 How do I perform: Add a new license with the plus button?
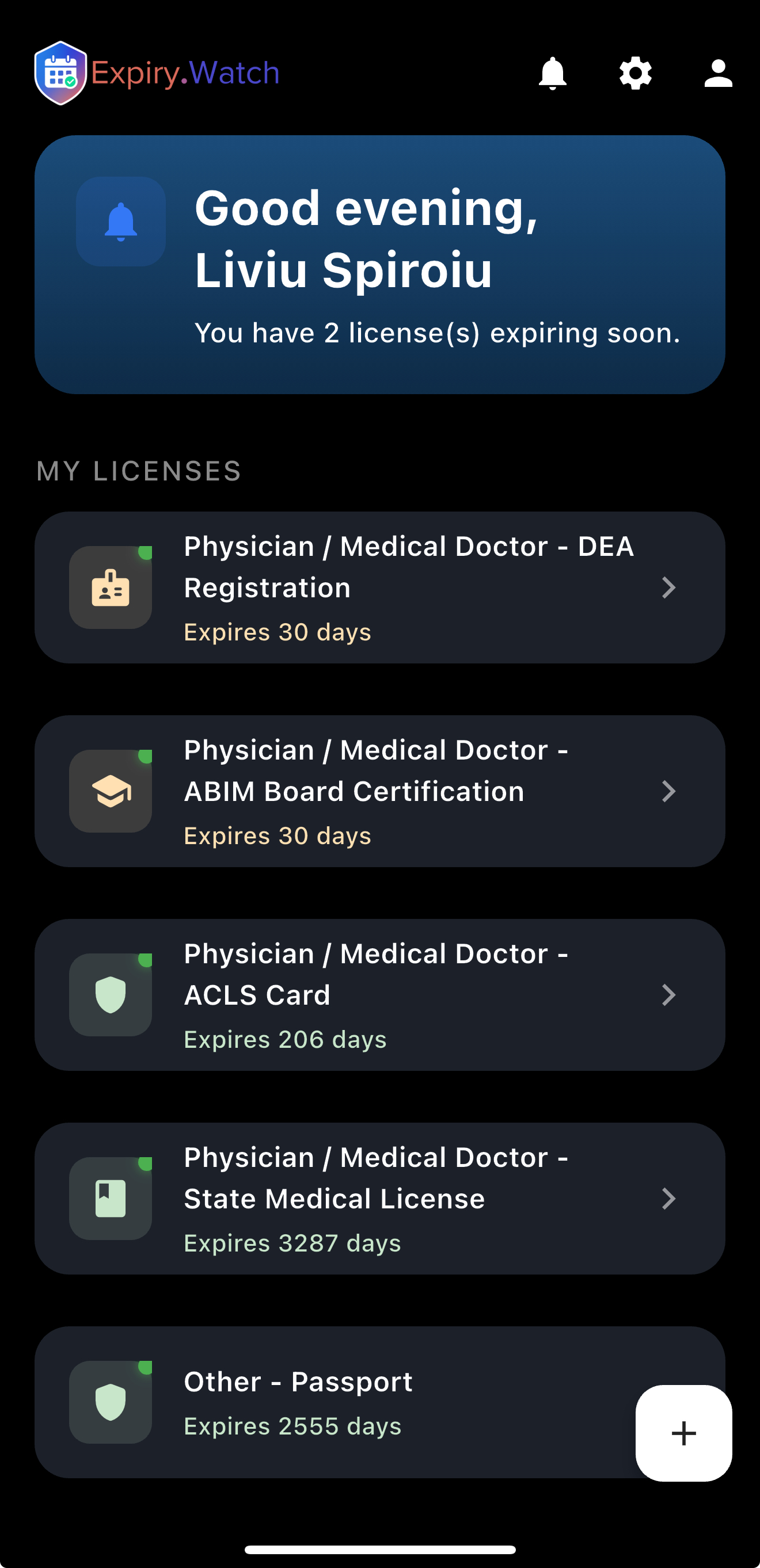pyautogui.click(x=683, y=1433)
